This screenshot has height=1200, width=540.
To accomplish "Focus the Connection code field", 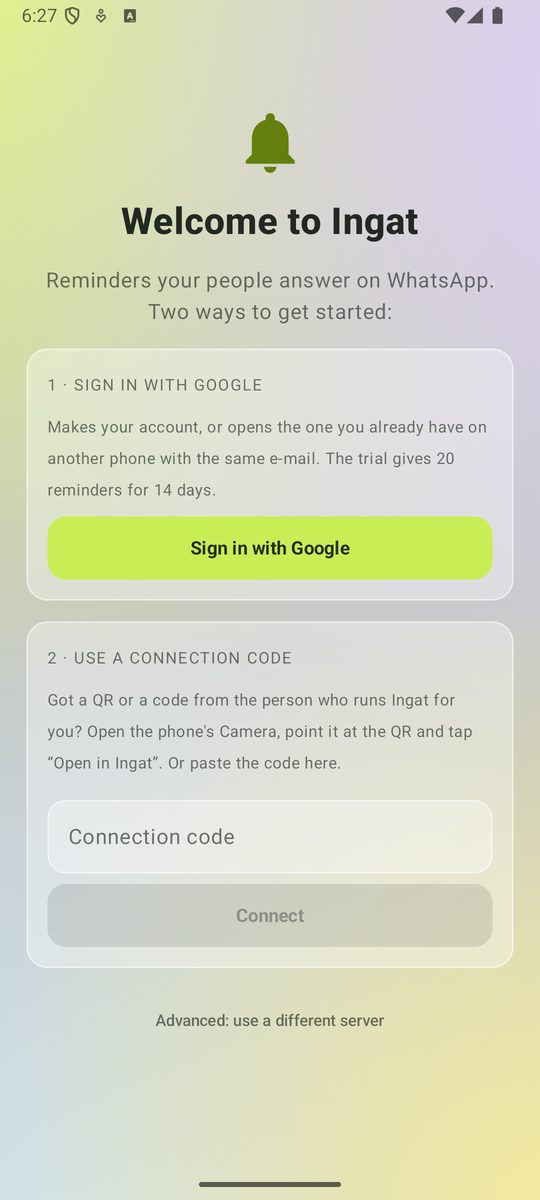I will (x=270, y=837).
